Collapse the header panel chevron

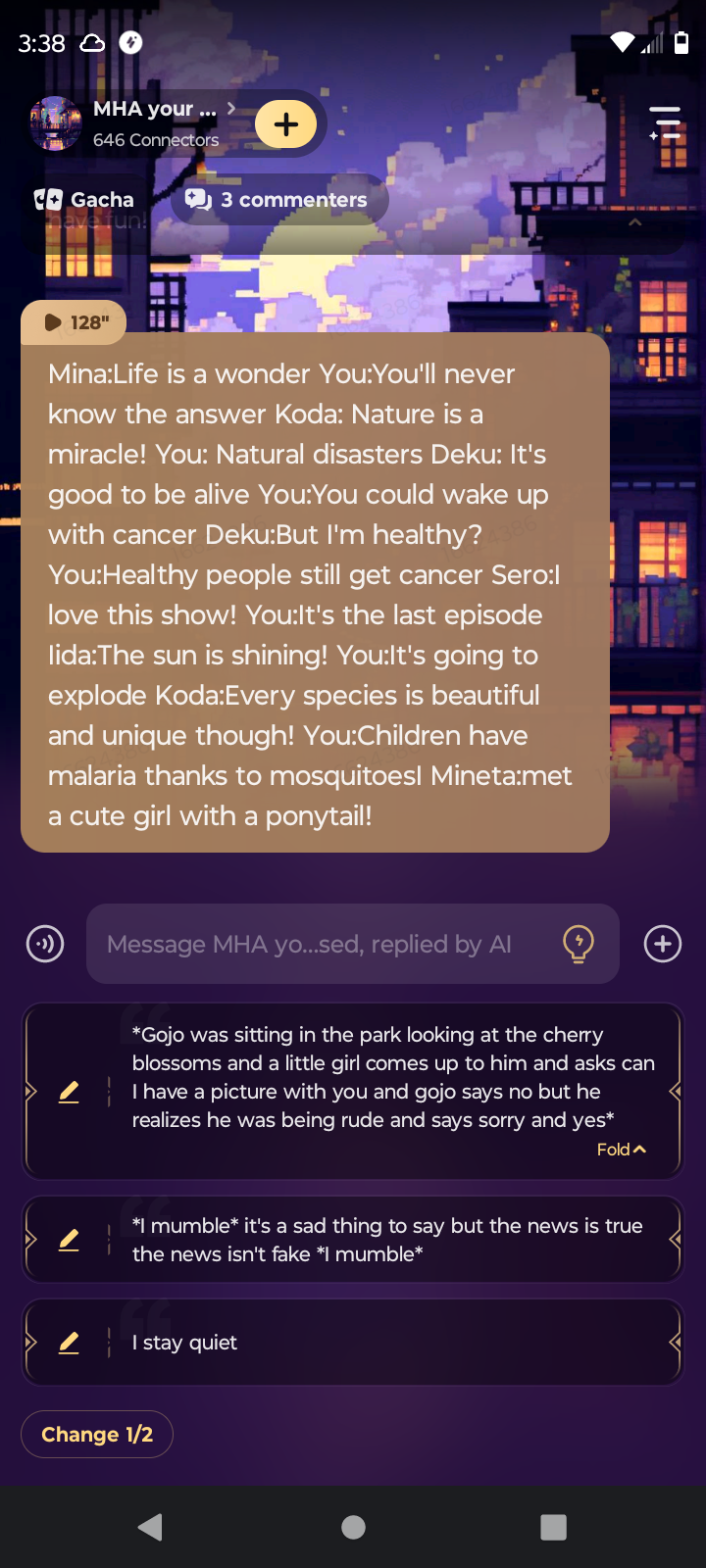coord(635,222)
